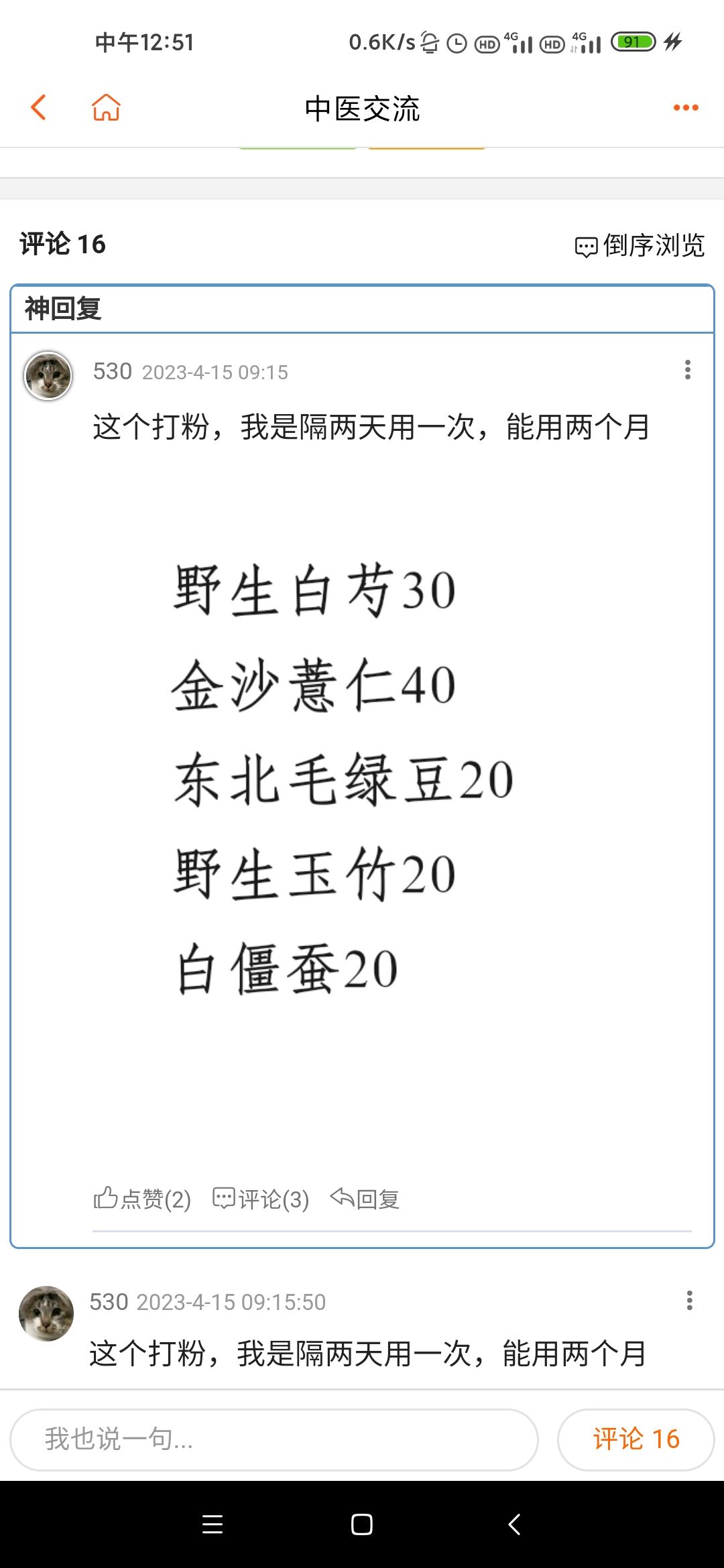Tap user 530's avatar in featured reply
The height and width of the screenshot is (1568, 724).
coord(48,376)
